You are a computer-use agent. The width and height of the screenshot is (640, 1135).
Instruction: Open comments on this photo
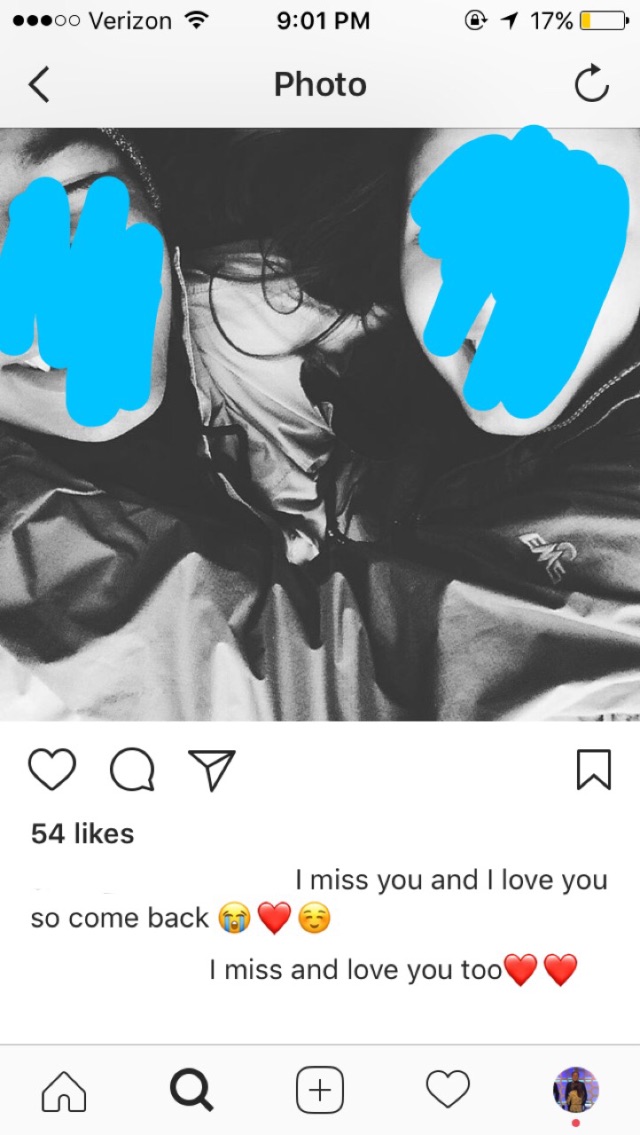click(x=132, y=770)
